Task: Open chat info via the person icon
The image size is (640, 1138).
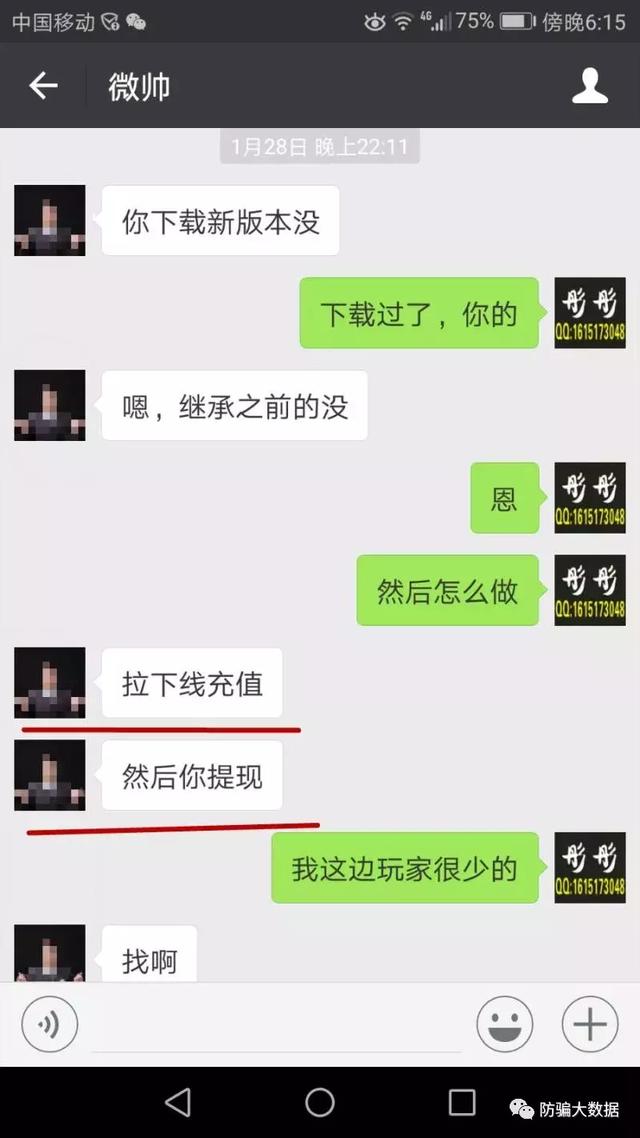Action: click(x=589, y=87)
